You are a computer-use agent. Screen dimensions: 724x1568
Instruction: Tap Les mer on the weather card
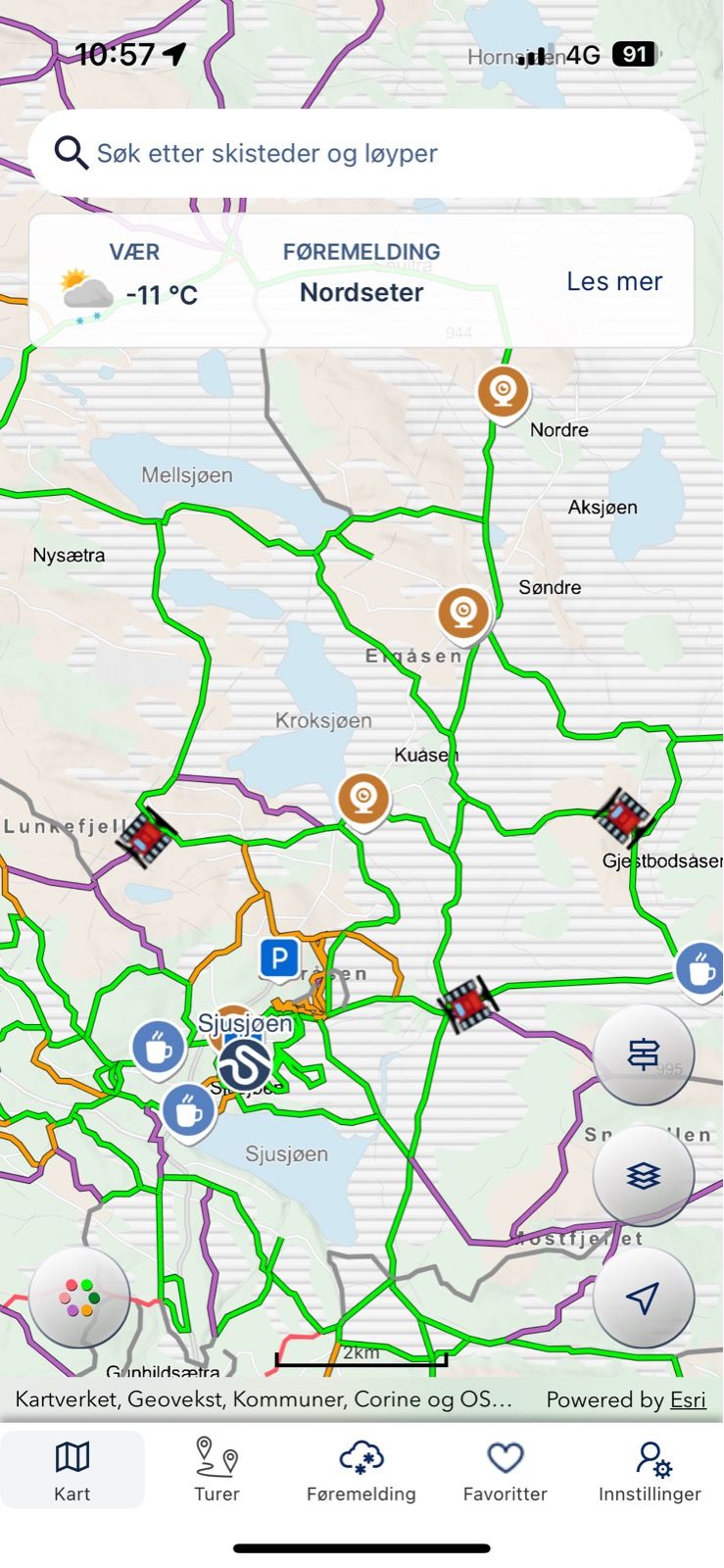click(x=614, y=281)
